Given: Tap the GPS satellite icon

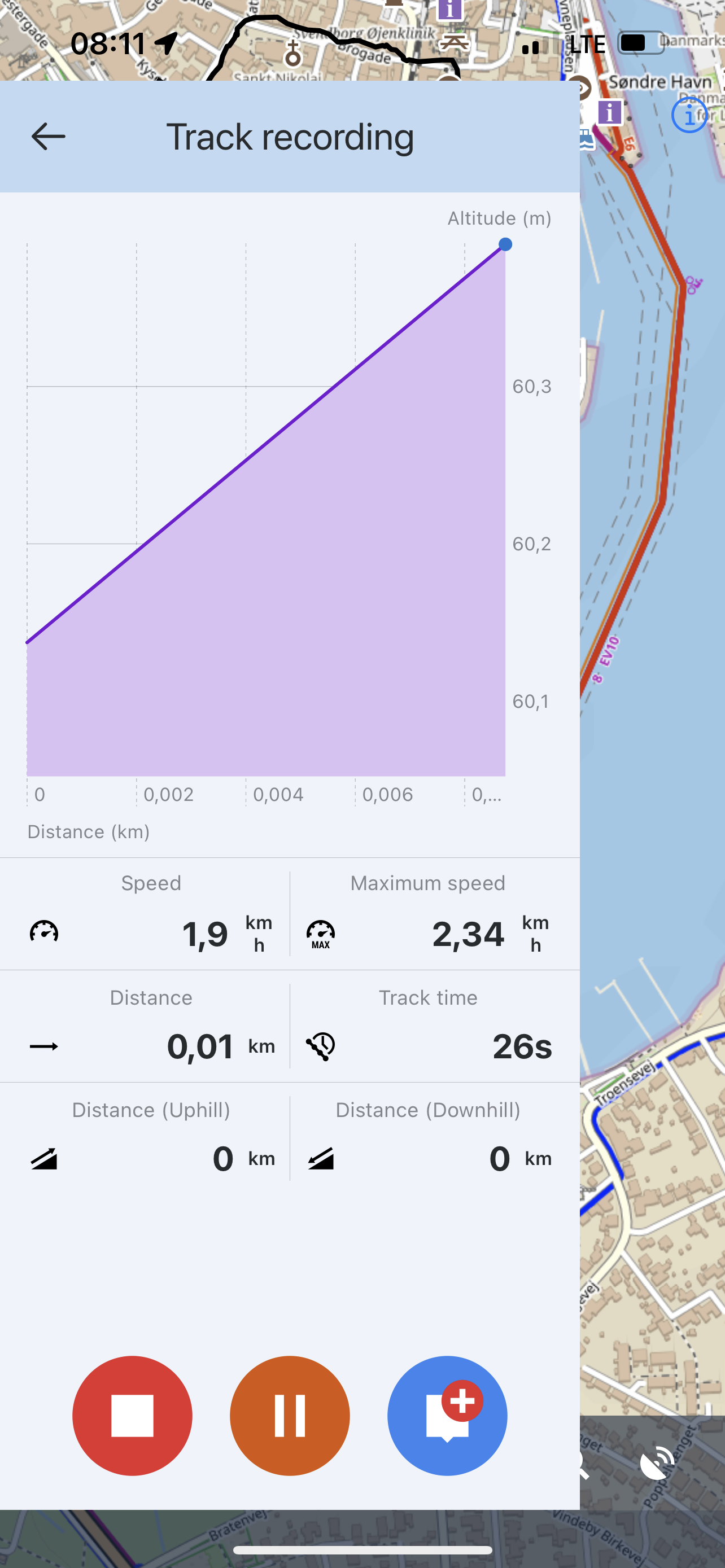Looking at the screenshot, I should 657,1464.
